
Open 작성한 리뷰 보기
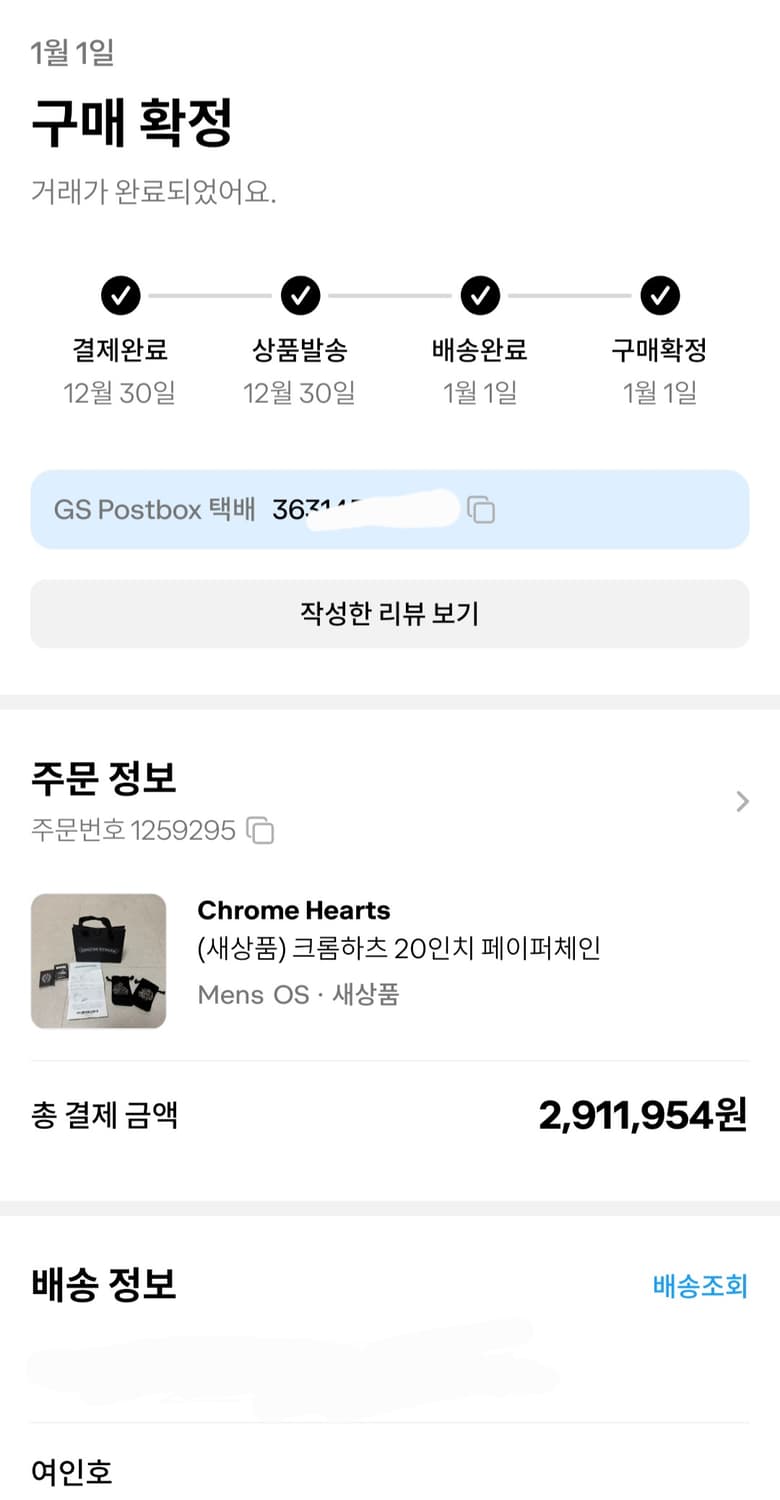(x=390, y=616)
